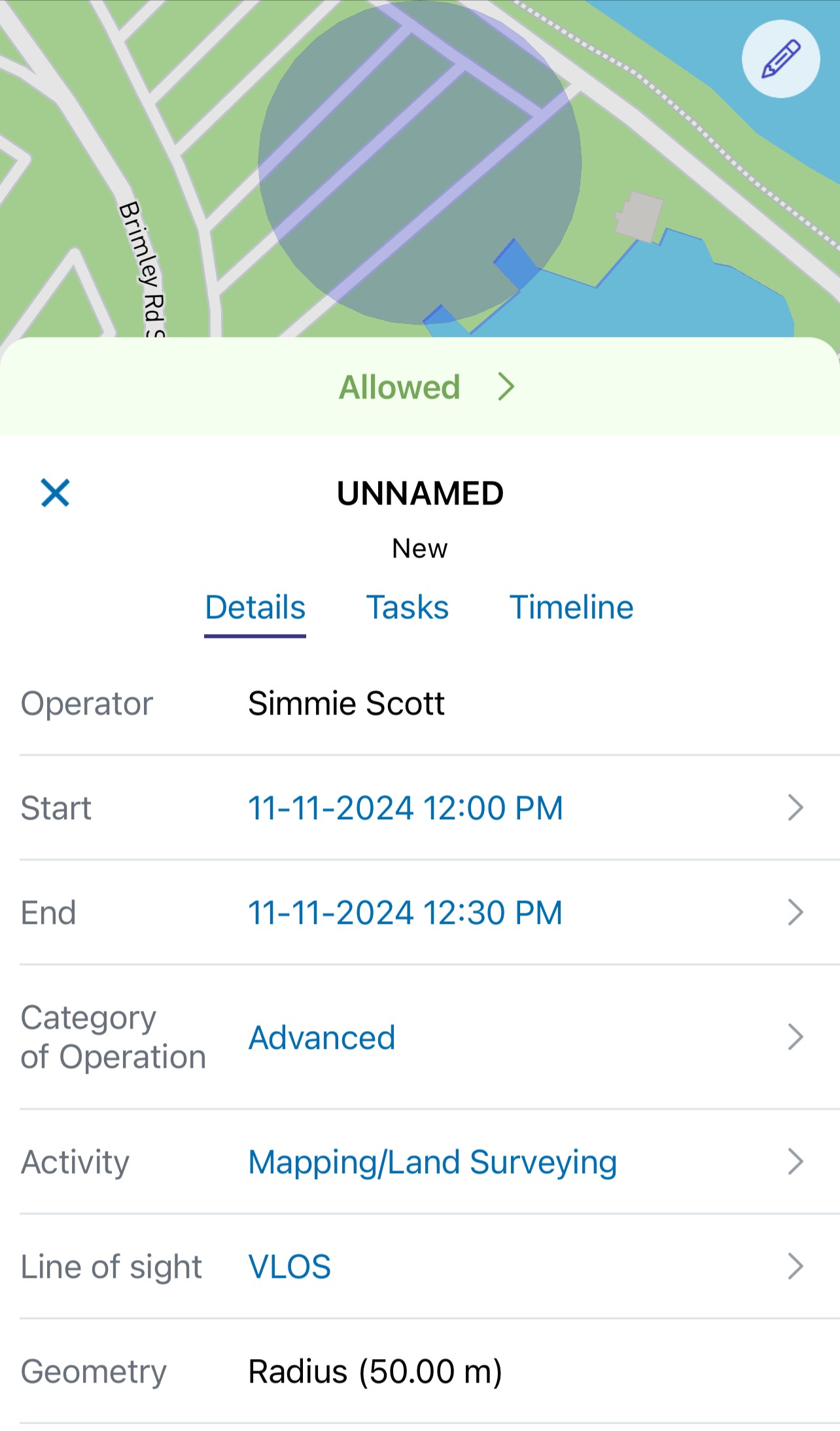Close the UNNAMED operation panel

pos(55,493)
